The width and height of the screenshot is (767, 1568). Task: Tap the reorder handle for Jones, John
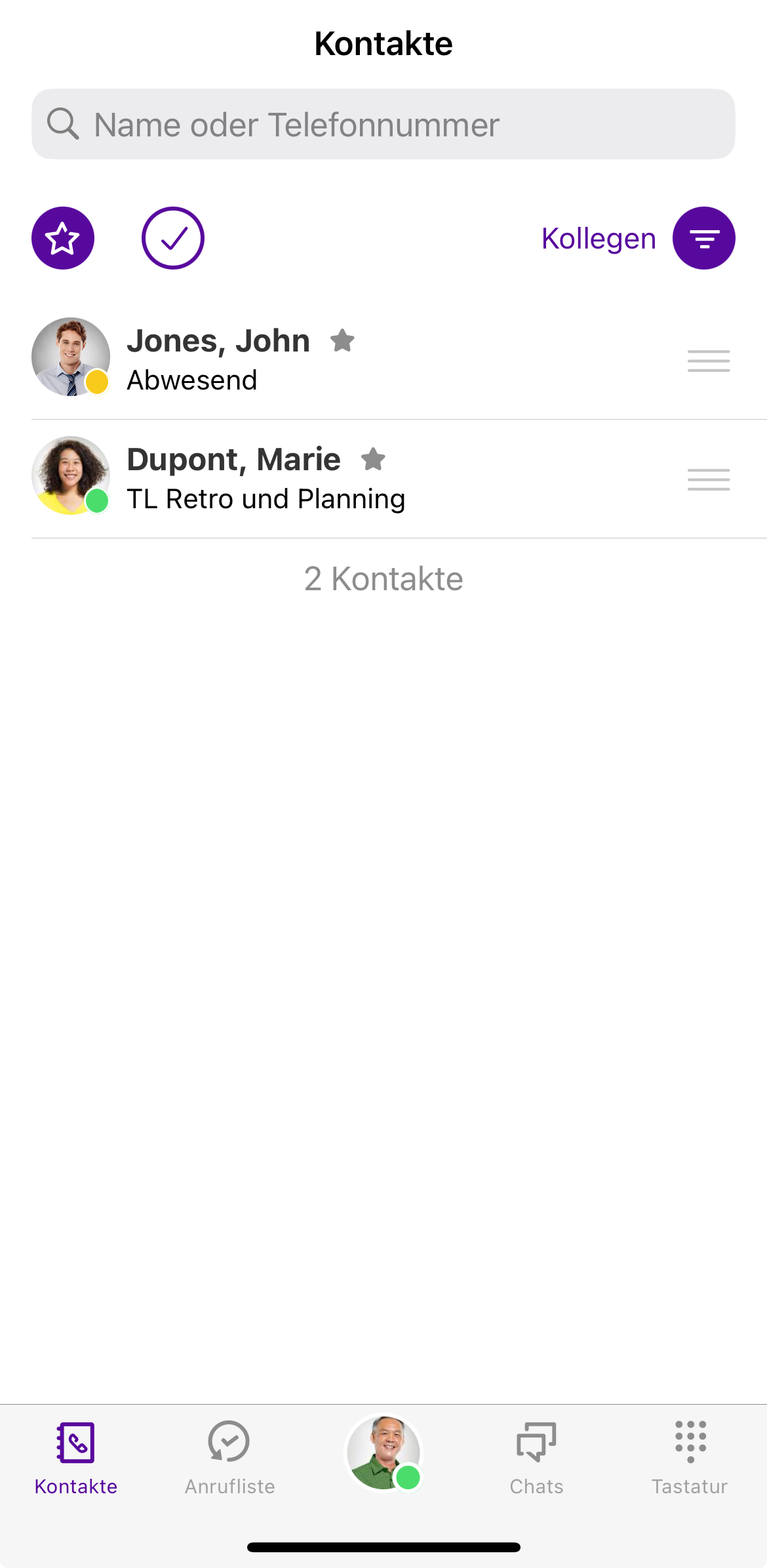(708, 361)
